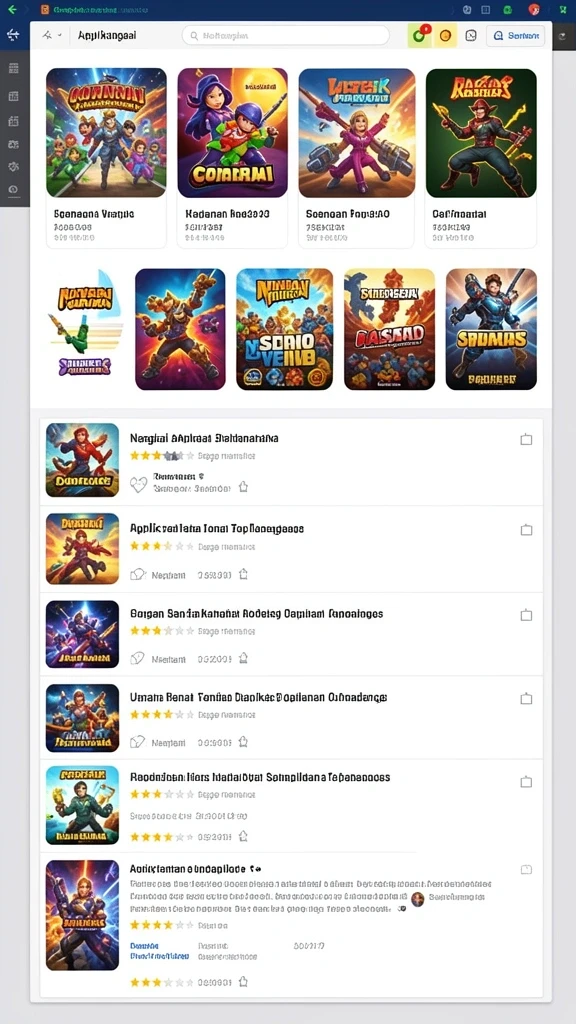Open the list game with the dark purple space icon
This screenshot has height=1024, width=576.
pos(291,633)
